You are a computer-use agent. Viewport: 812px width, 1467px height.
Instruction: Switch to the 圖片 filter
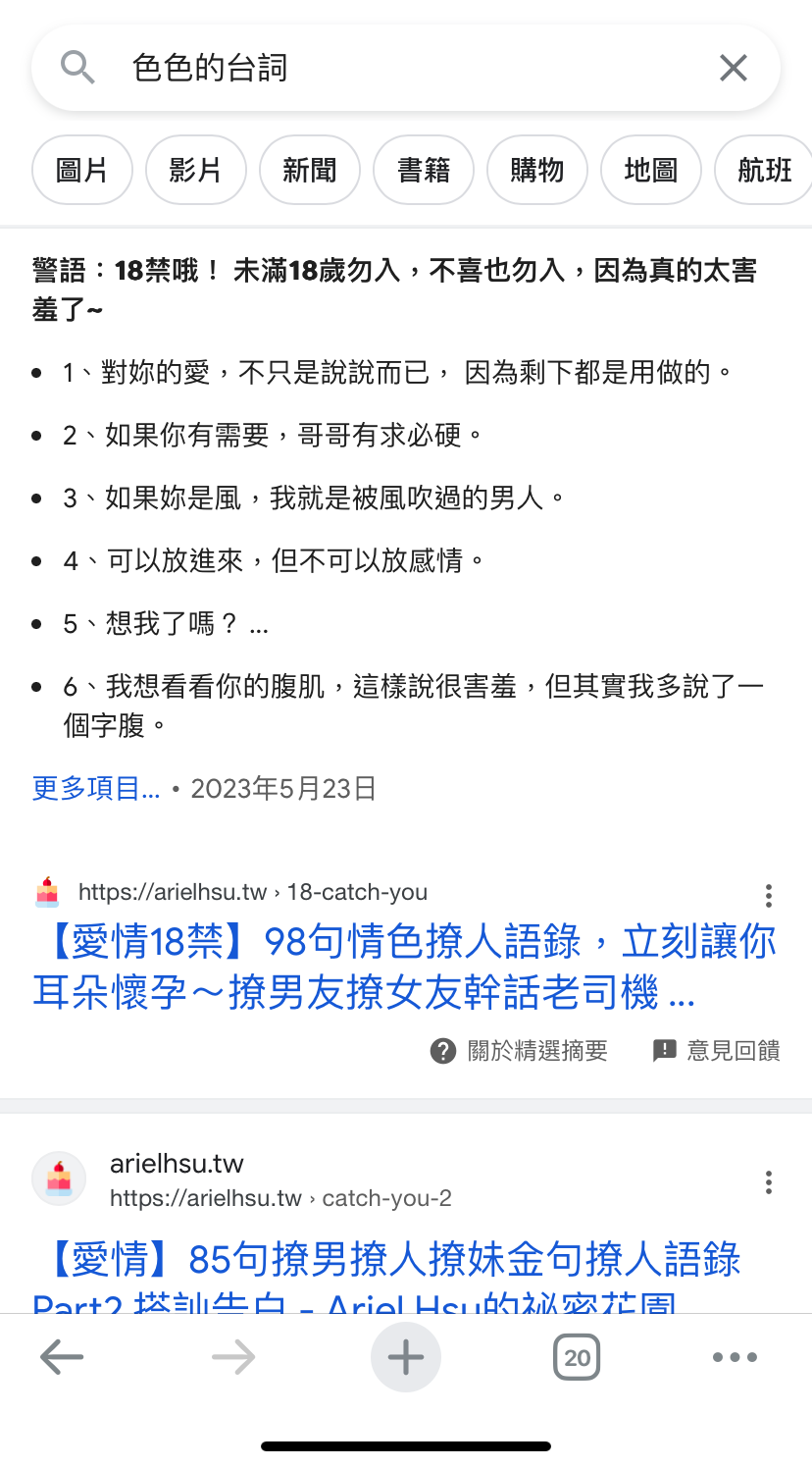pyautogui.click(x=82, y=171)
